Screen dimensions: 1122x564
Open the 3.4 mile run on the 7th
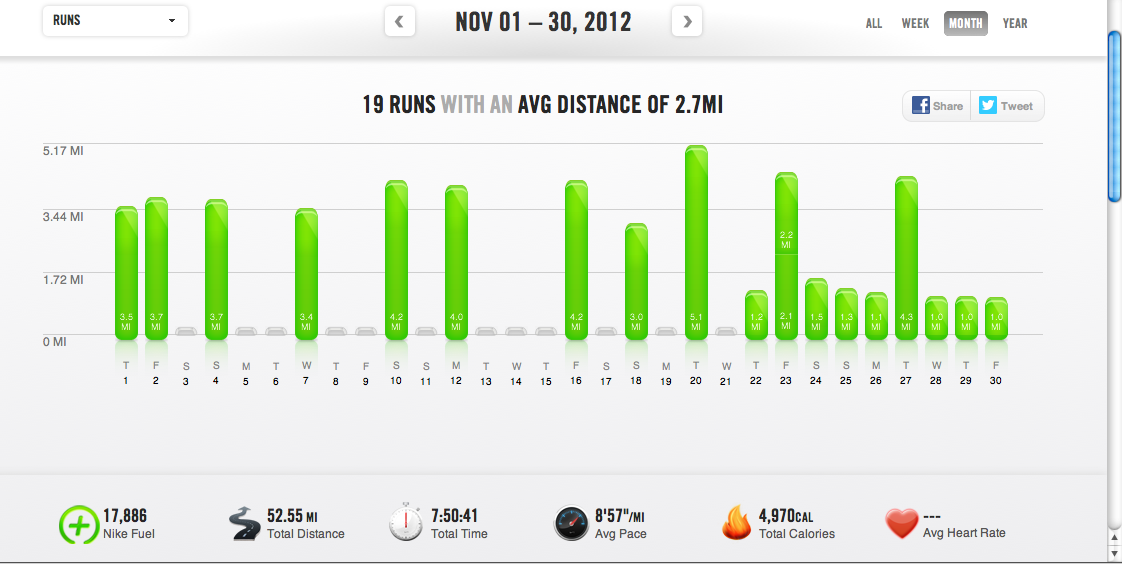pos(306,273)
